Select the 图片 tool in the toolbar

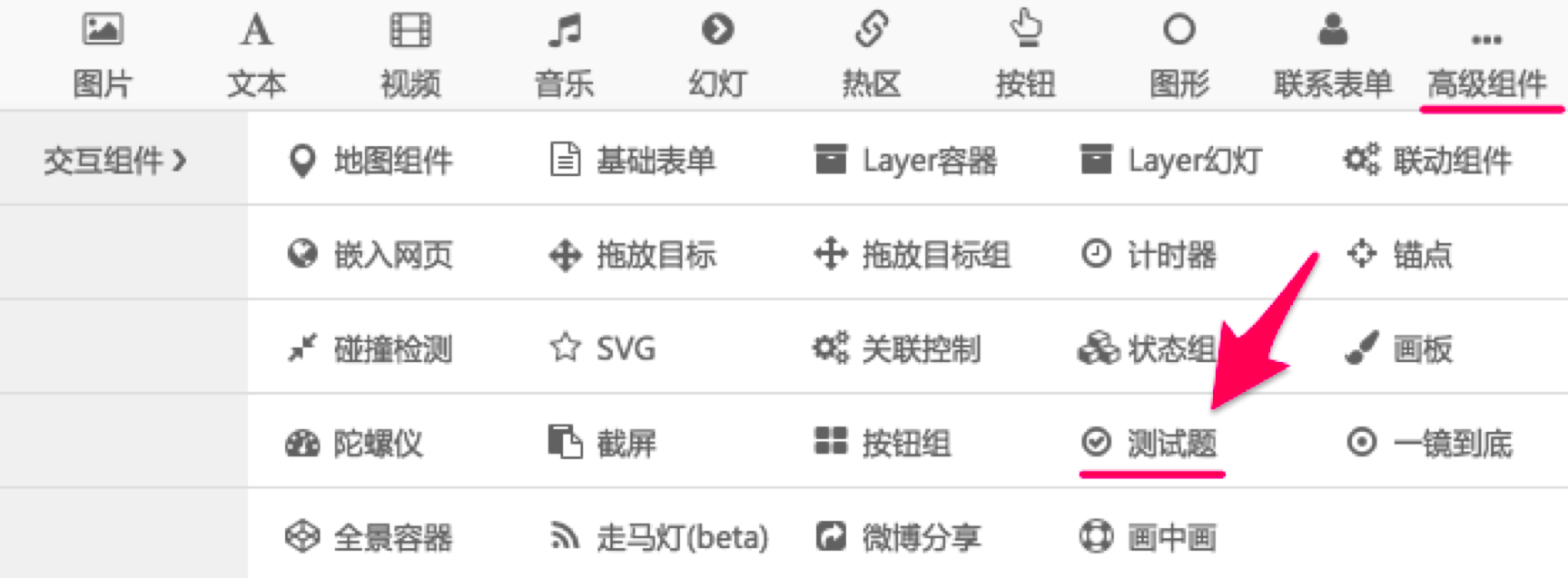click(102, 54)
